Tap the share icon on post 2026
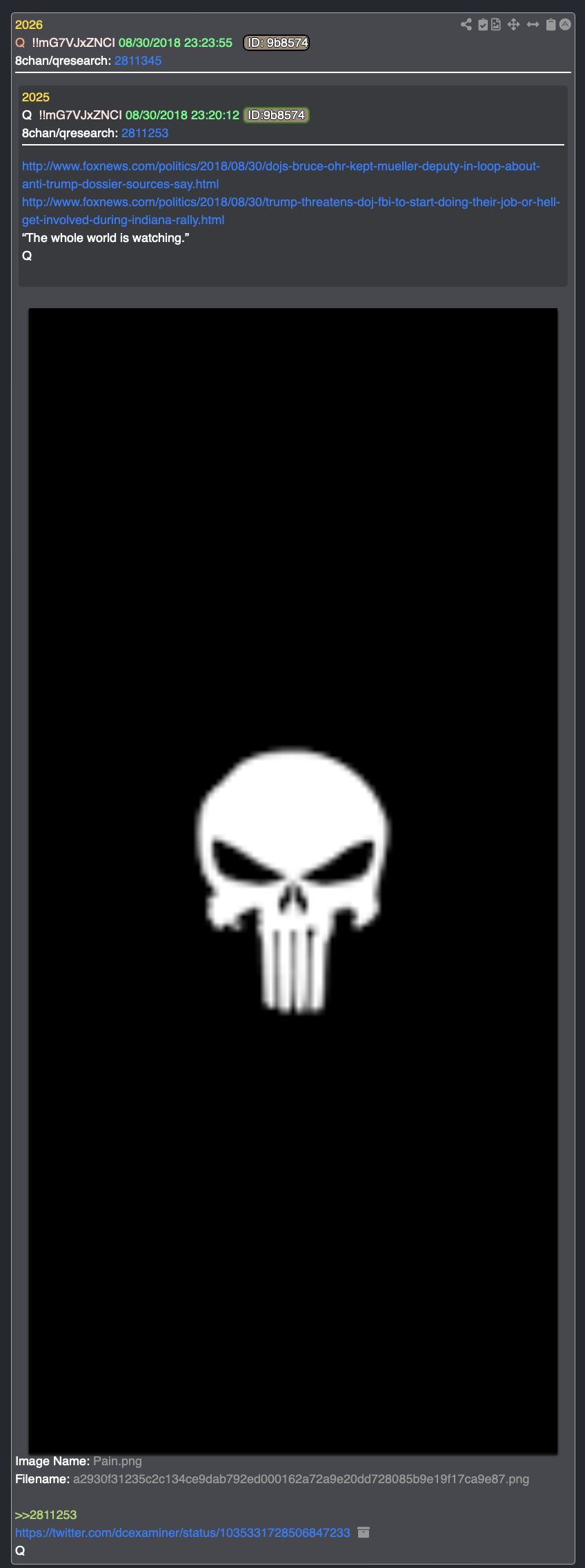Screen dimensions: 585x1568 [x=466, y=25]
